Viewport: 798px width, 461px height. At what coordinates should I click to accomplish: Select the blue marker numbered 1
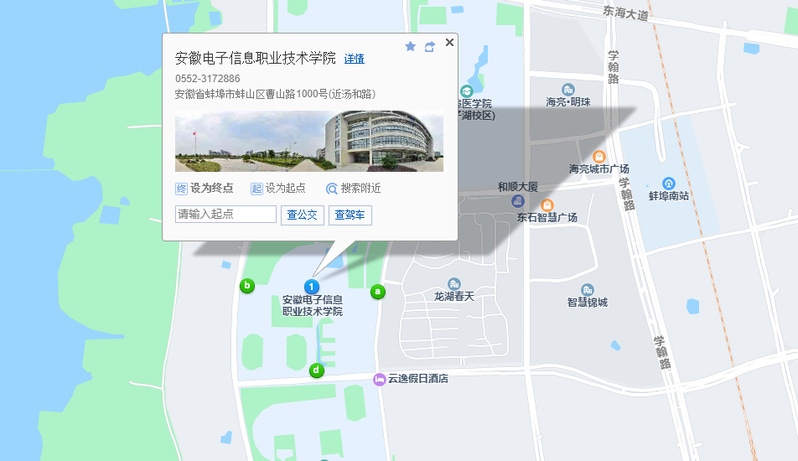click(x=312, y=287)
